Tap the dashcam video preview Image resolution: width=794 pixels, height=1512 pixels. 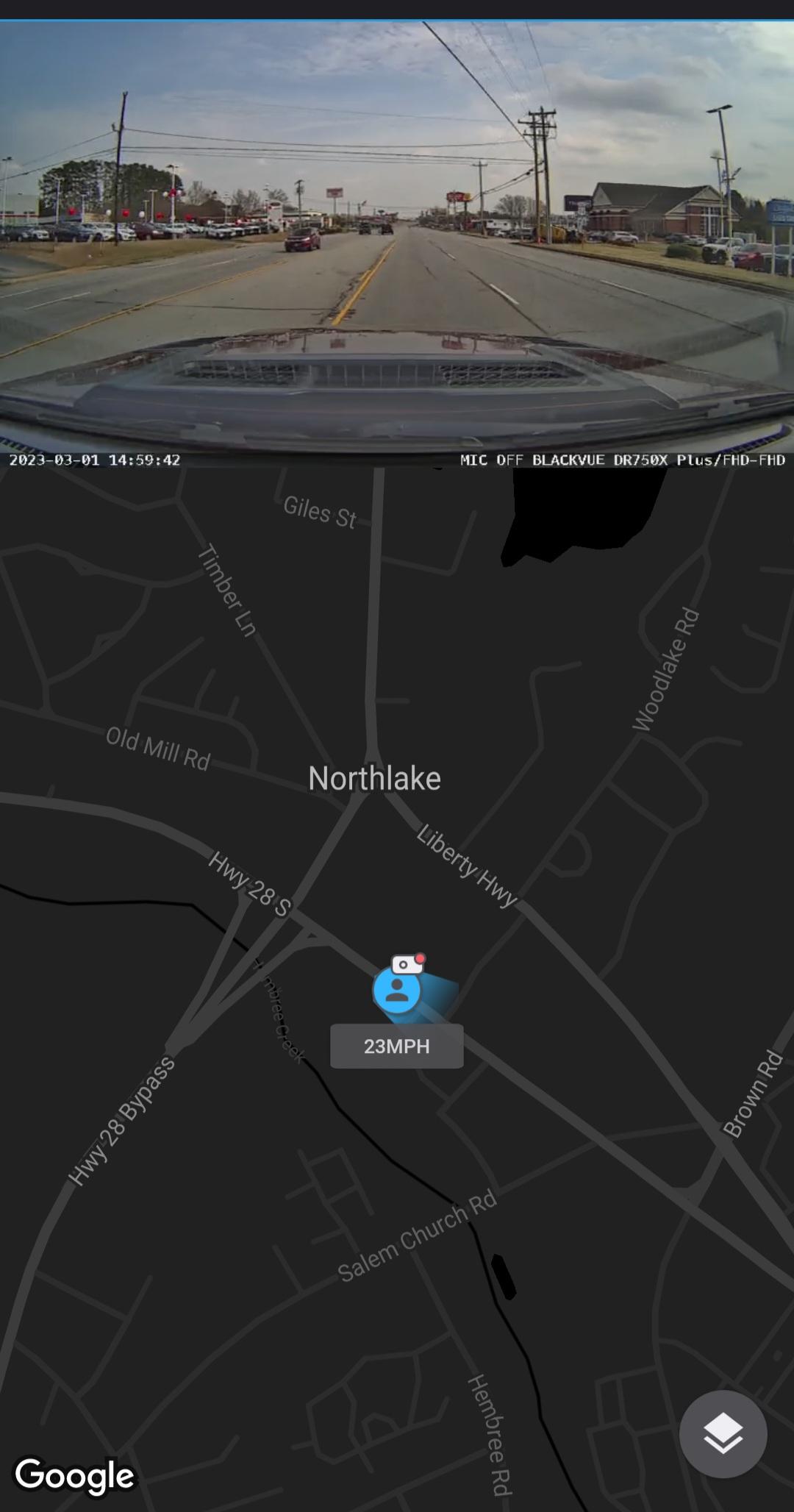point(397,243)
